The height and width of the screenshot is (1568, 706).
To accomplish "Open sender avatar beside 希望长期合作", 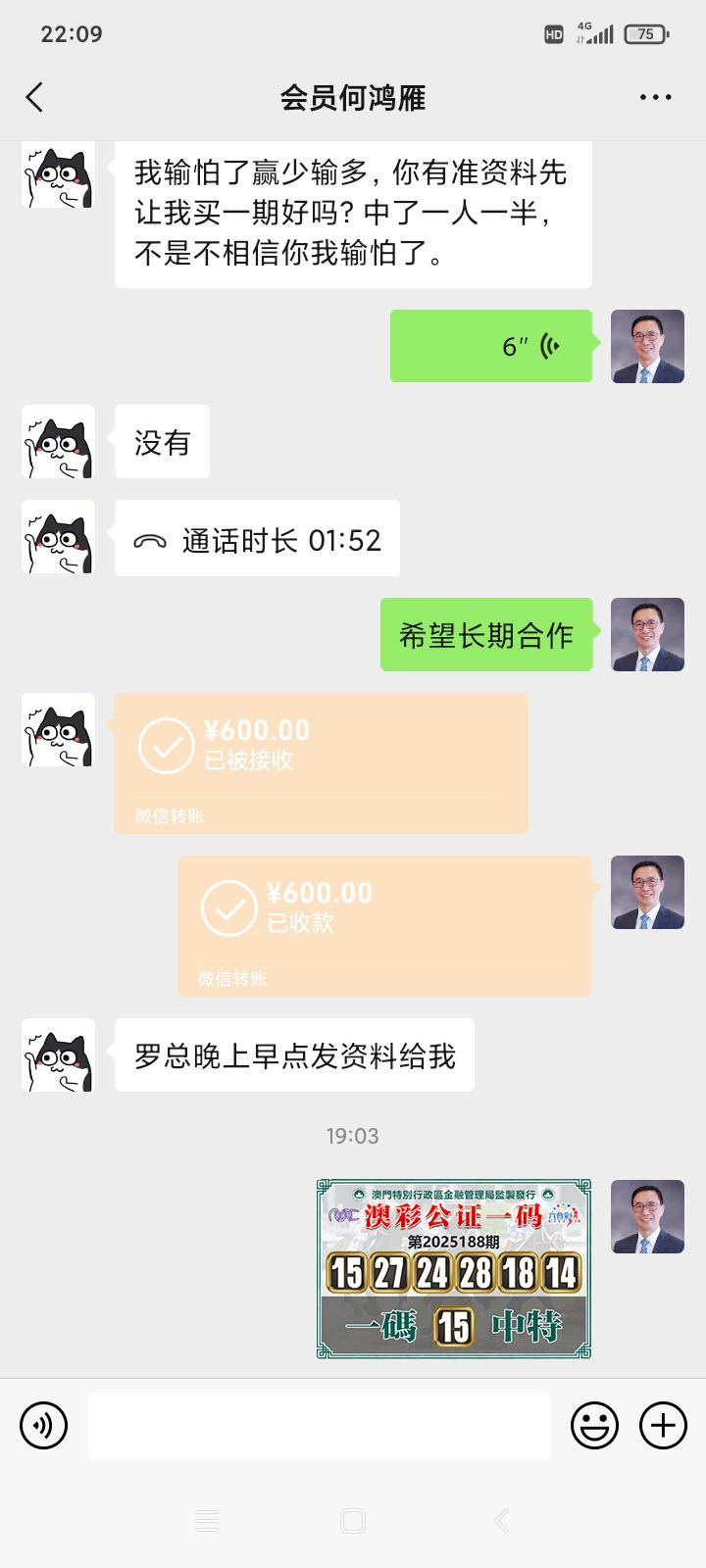I will pyautogui.click(x=647, y=635).
